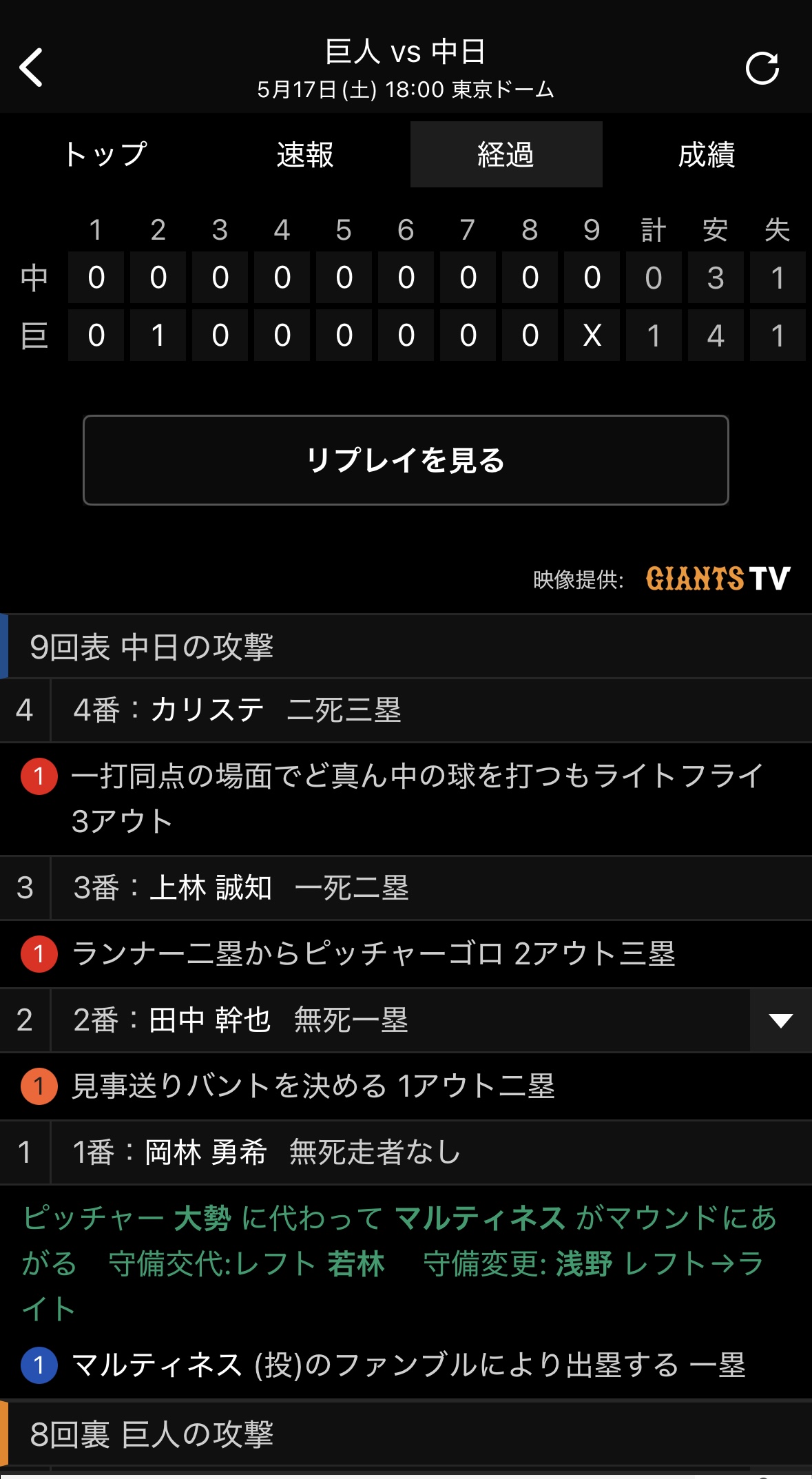Go back using the back arrow
812x1479 pixels.
pos(32,68)
